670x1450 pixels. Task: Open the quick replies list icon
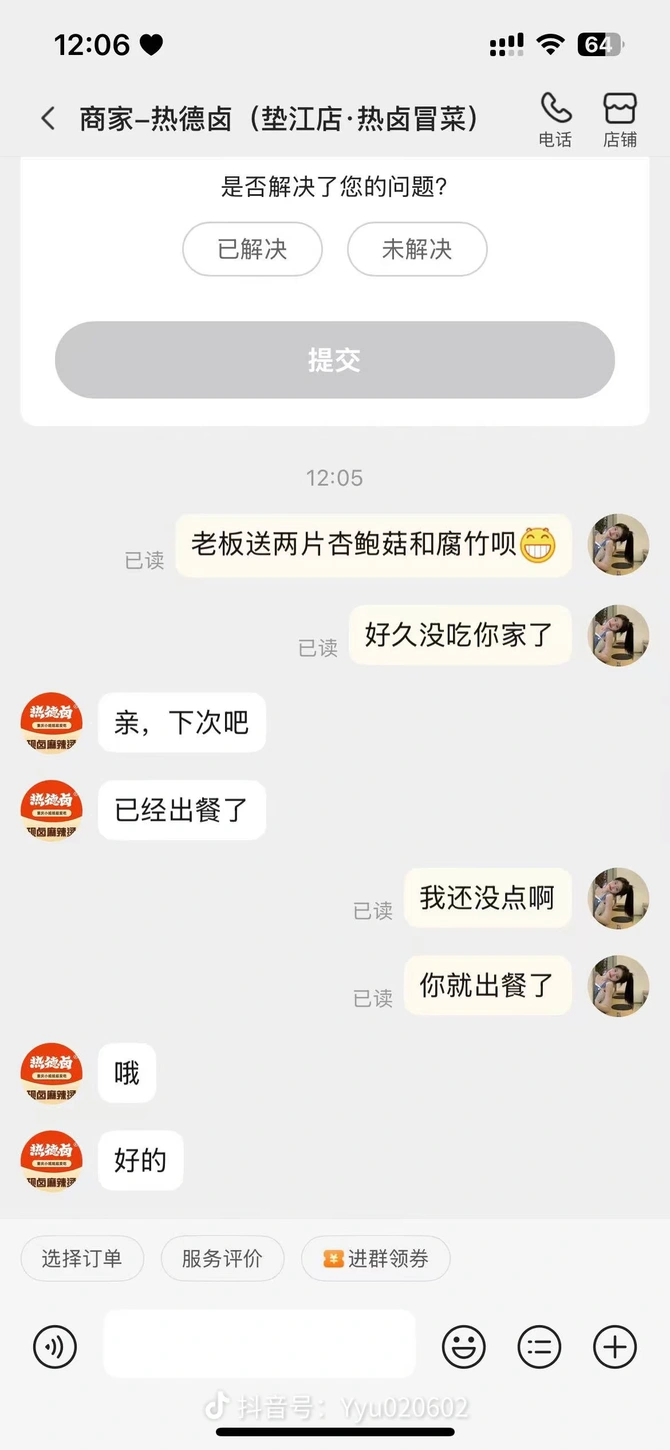pos(539,1347)
